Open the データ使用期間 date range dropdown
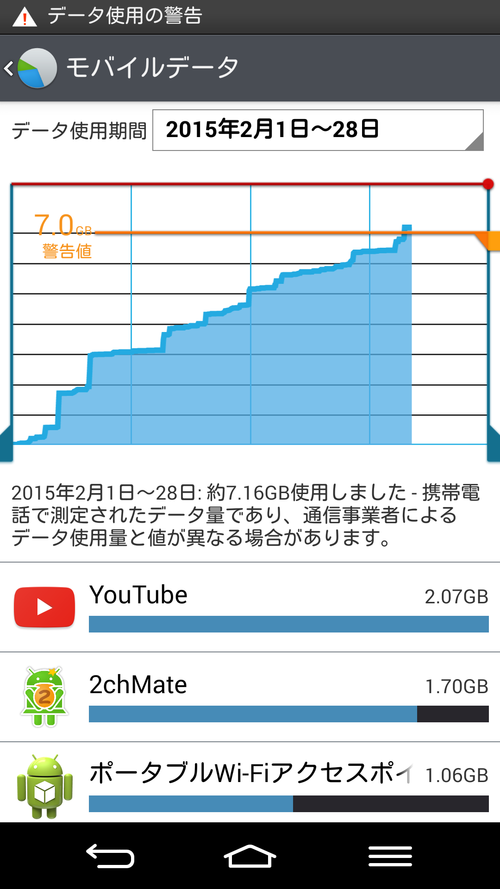Screen dimensions: 500x889 coord(318,130)
